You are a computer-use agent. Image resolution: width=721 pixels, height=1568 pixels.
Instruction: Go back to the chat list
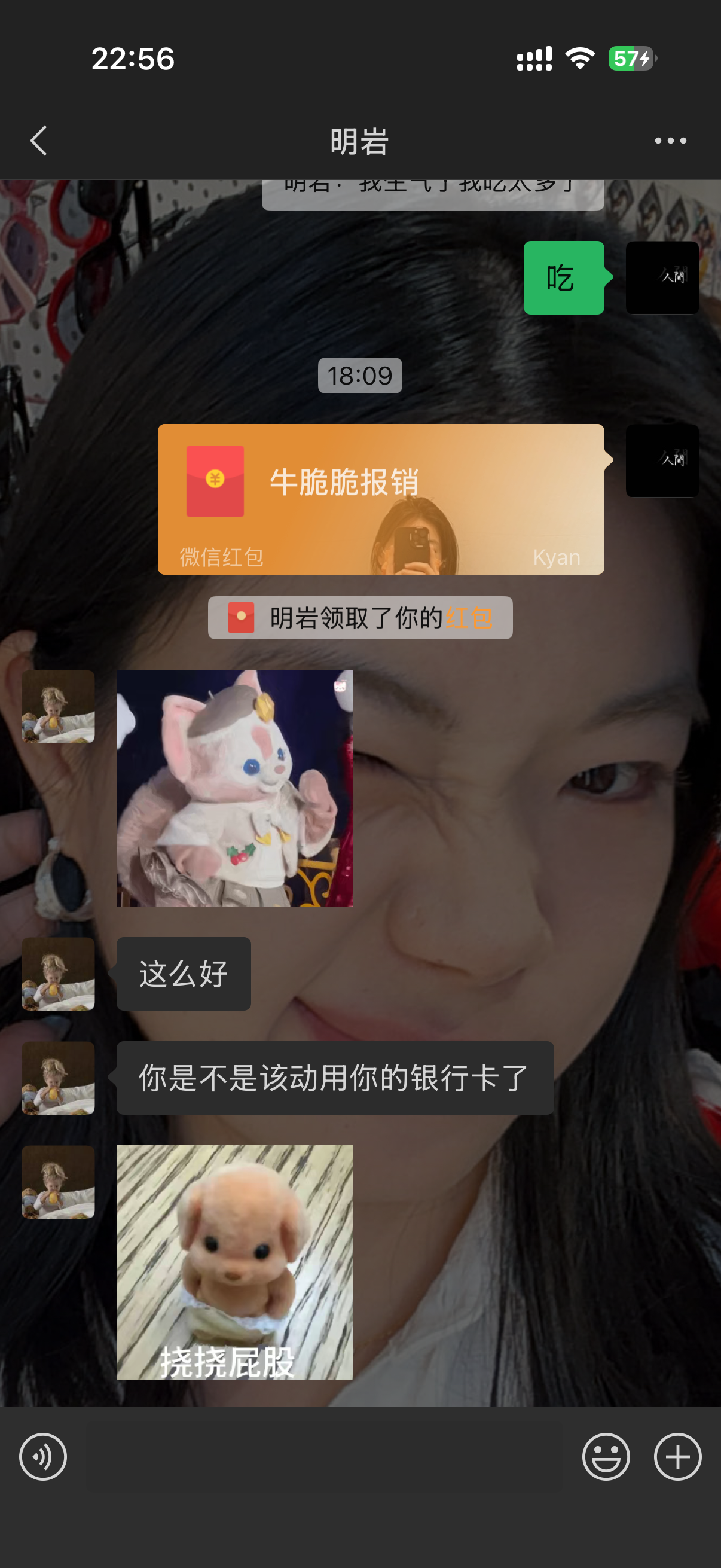[39, 141]
